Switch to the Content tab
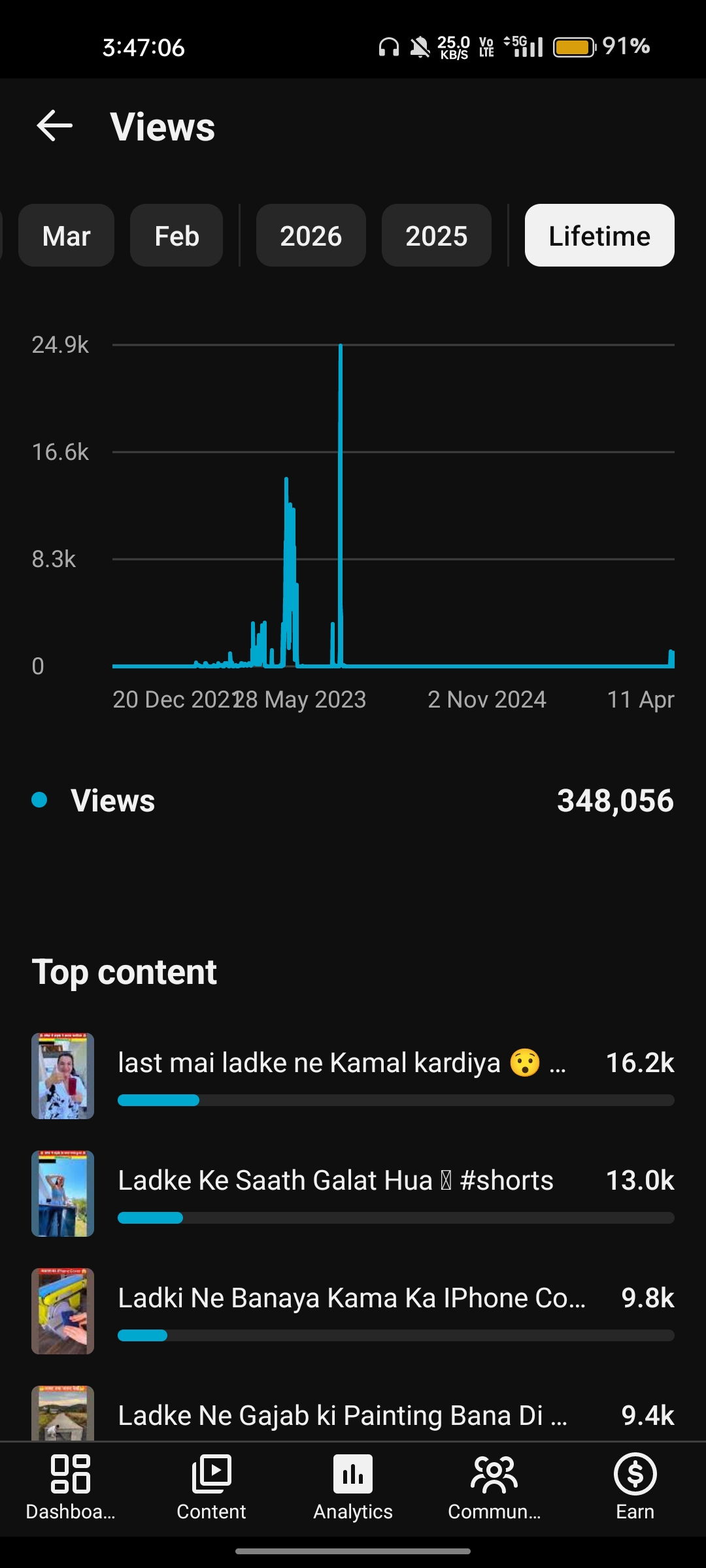The height and width of the screenshot is (1568, 706). 211,1488
